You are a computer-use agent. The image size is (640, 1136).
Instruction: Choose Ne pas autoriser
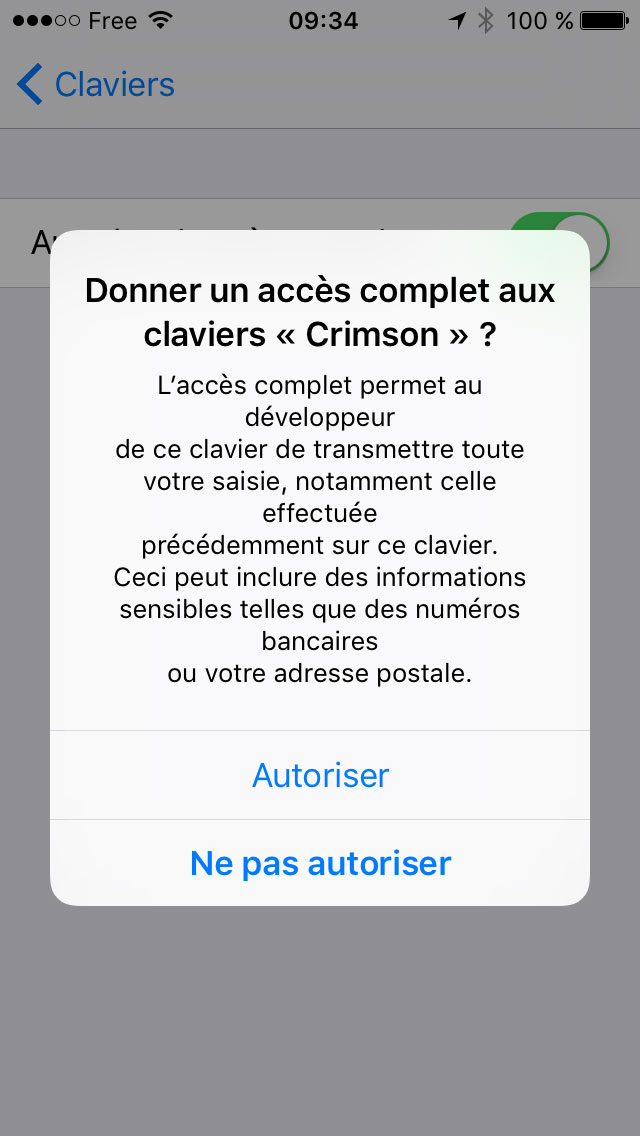320,863
